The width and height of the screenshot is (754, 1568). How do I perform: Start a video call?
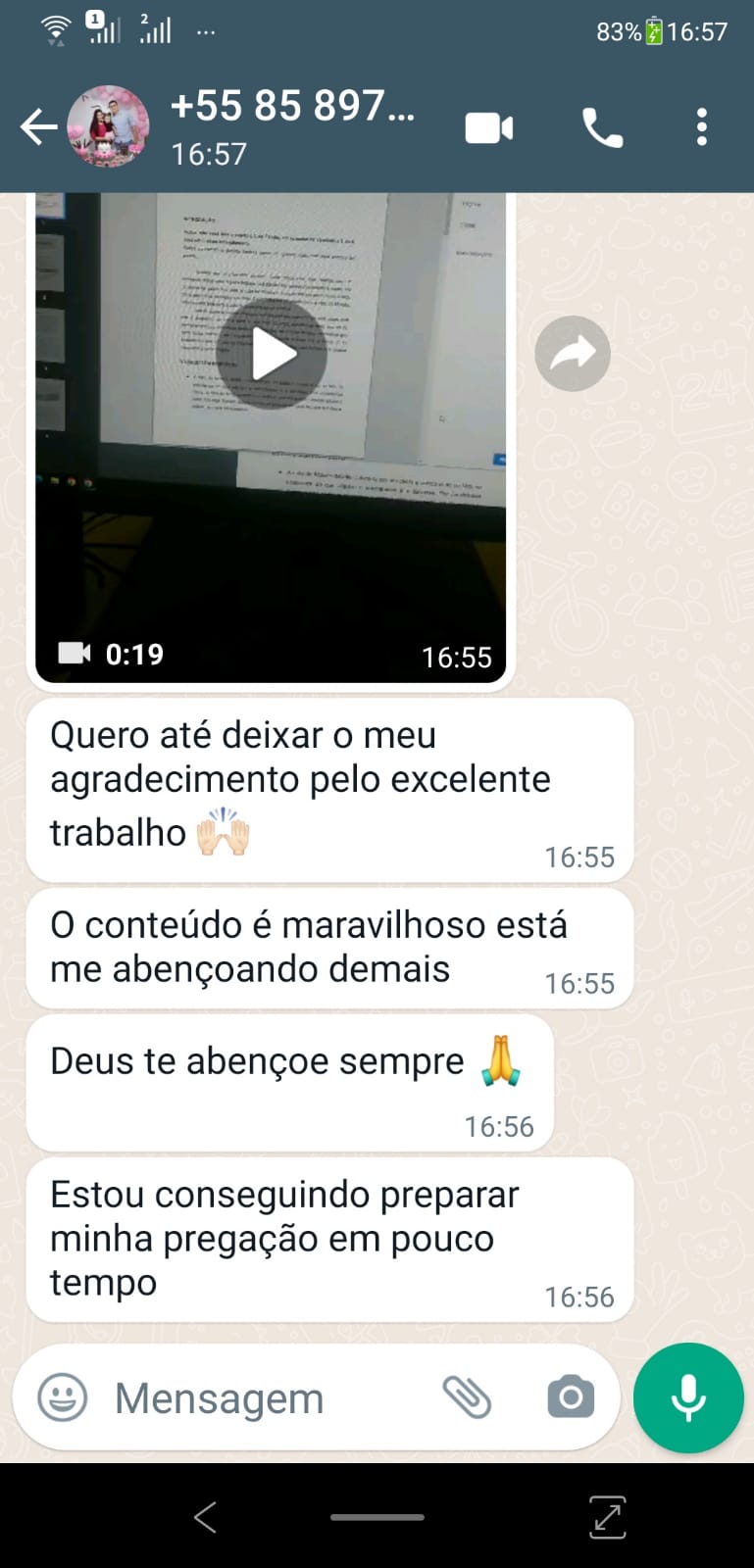pyautogui.click(x=488, y=127)
